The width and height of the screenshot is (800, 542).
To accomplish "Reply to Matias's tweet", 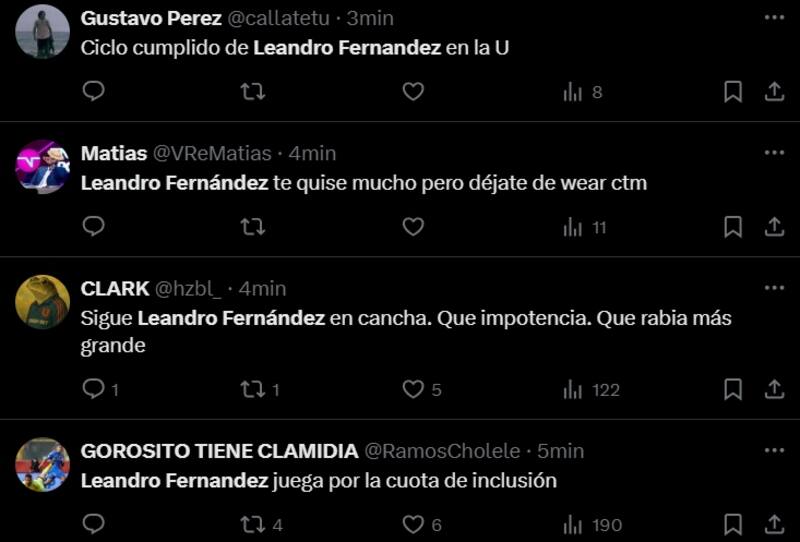I will pos(93,227).
